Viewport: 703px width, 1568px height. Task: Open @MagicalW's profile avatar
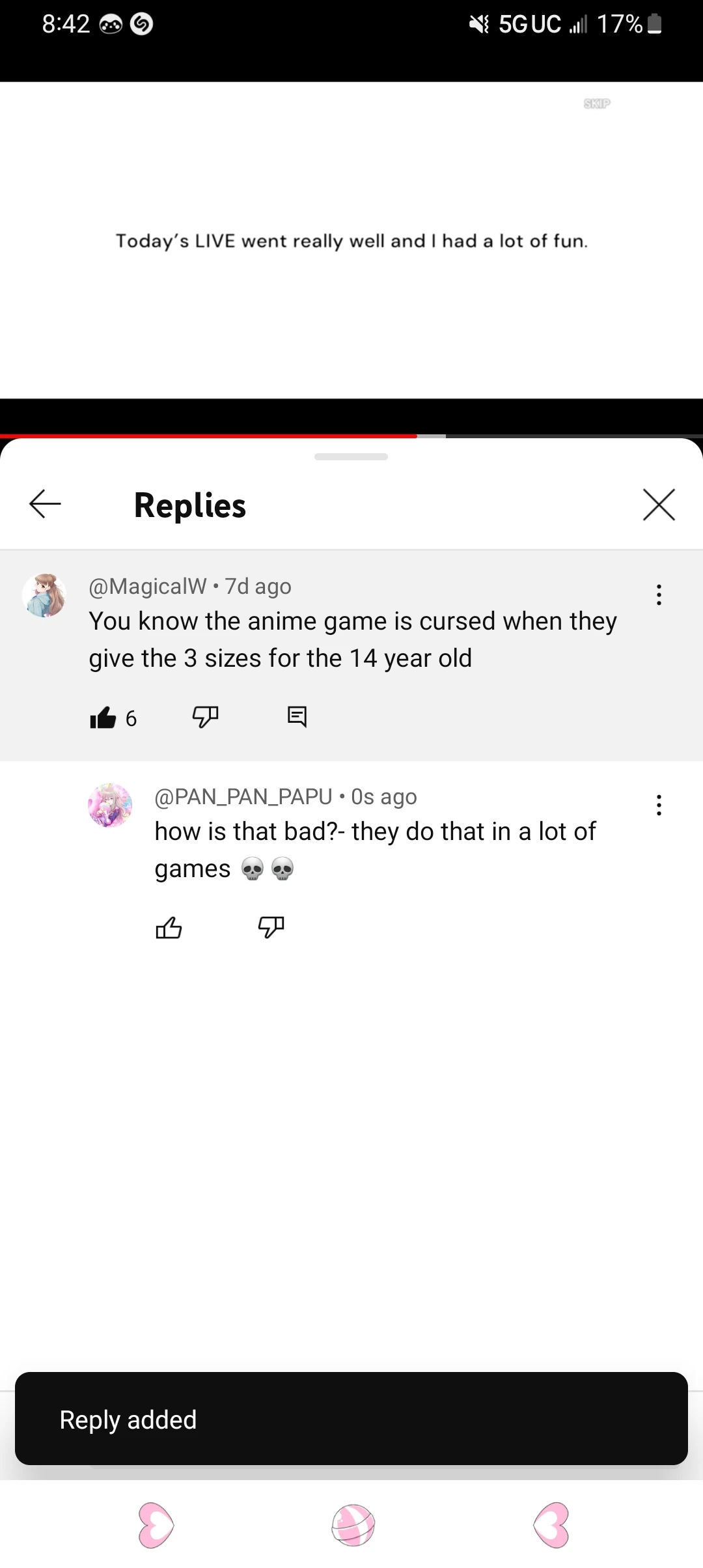tap(44, 595)
